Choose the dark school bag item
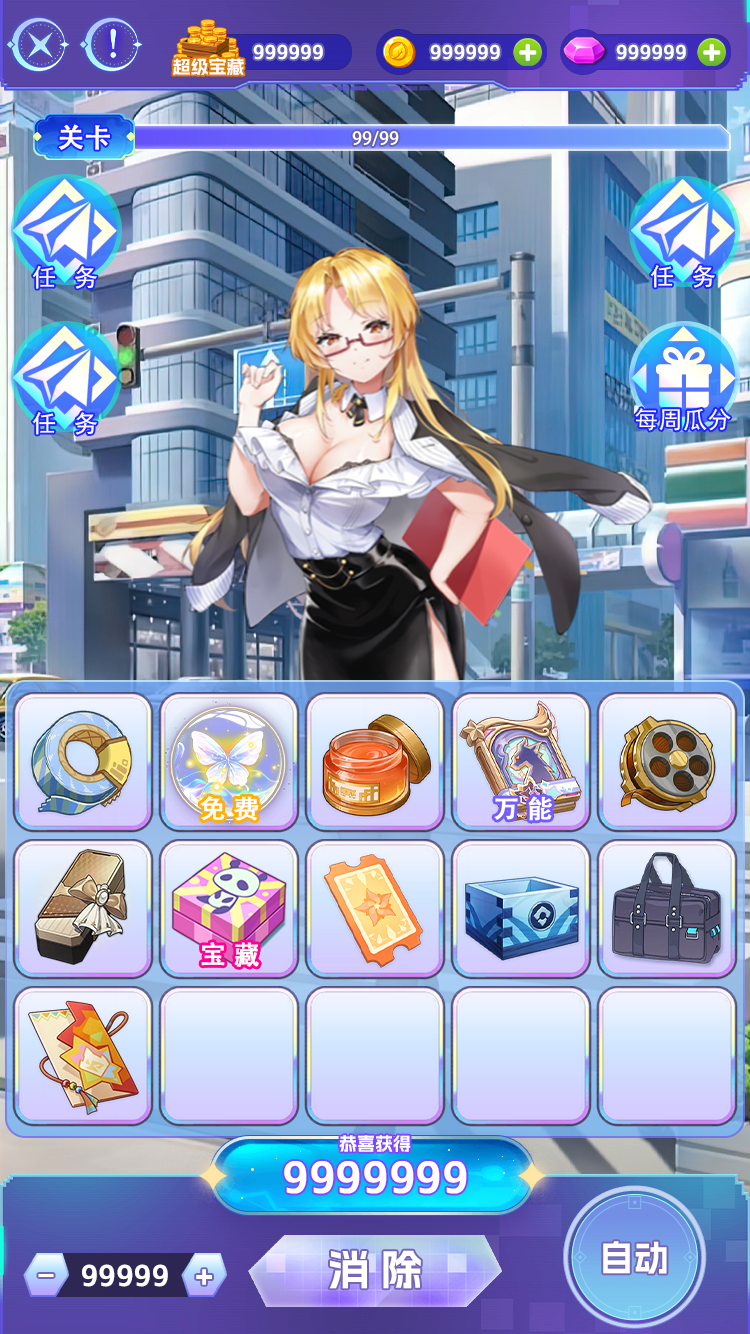 (x=667, y=908)
